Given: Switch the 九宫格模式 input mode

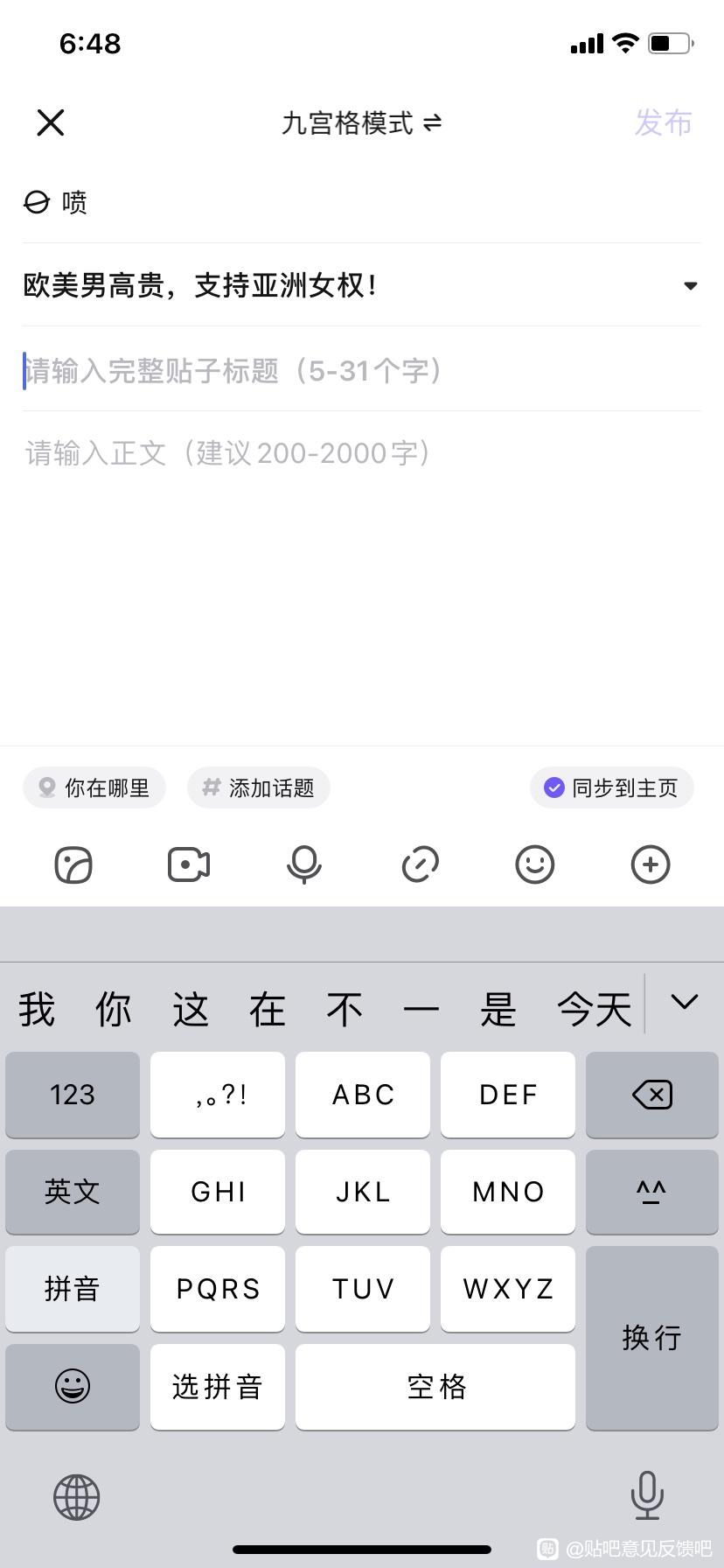Looking at the screenshot, I should 361,123.
